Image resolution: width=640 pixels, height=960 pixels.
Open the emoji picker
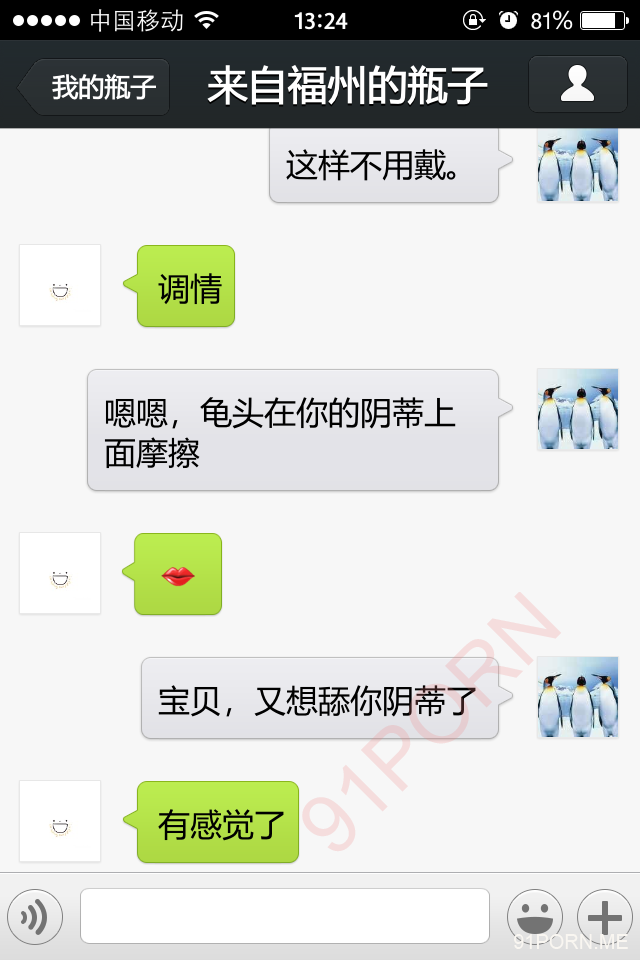(x=535, y=916)
